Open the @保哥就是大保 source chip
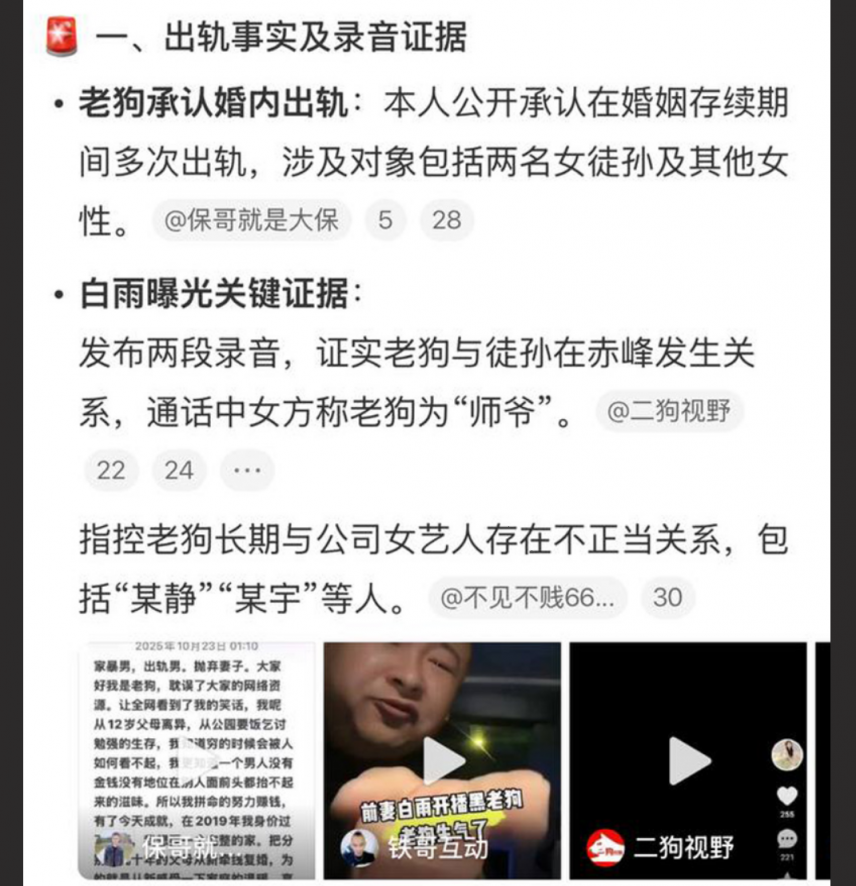Image resolution: width=856 pixels, height=886 pixels. click(x=252, y=221)
